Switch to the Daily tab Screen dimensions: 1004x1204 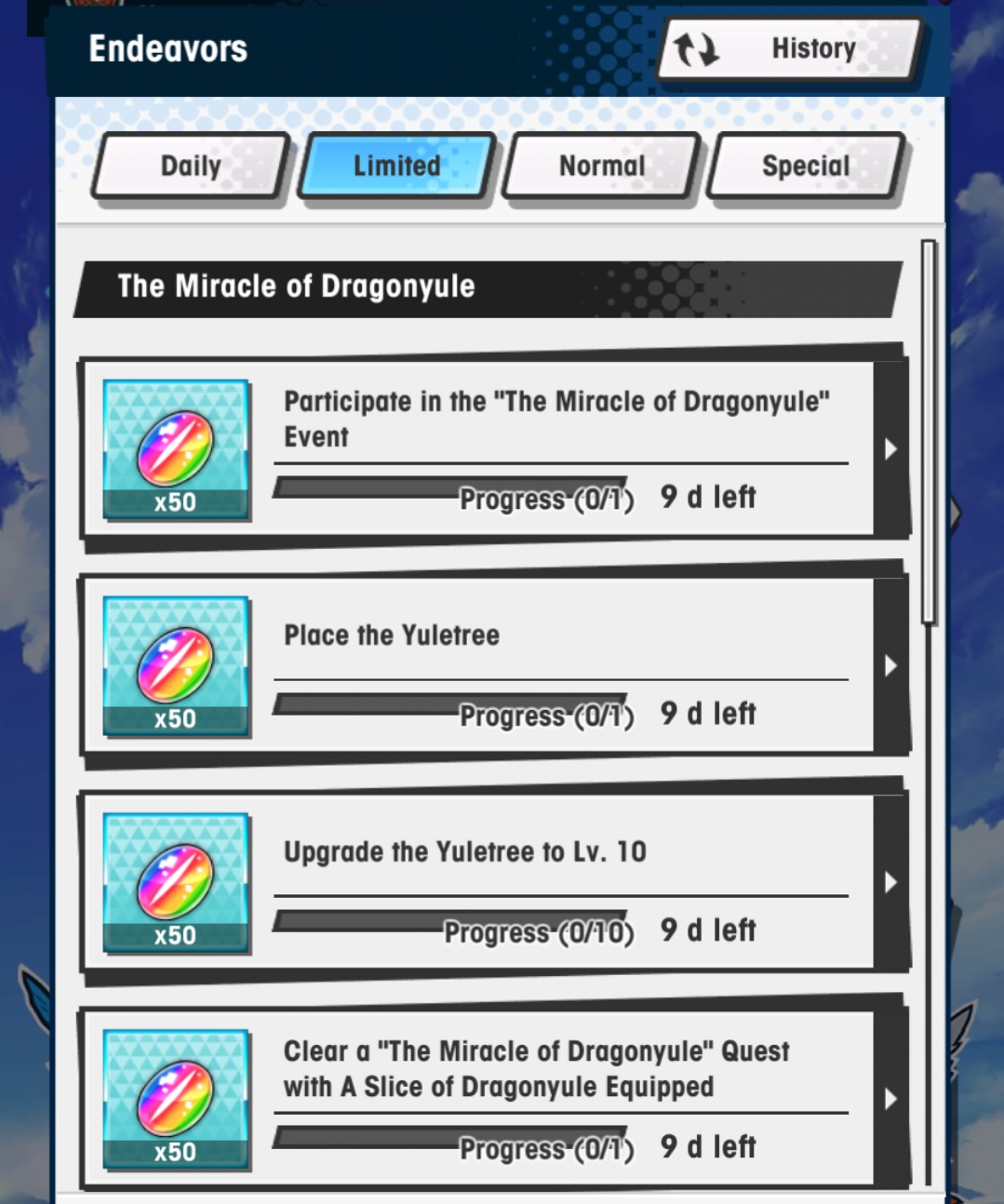click(x=191, y=166)
